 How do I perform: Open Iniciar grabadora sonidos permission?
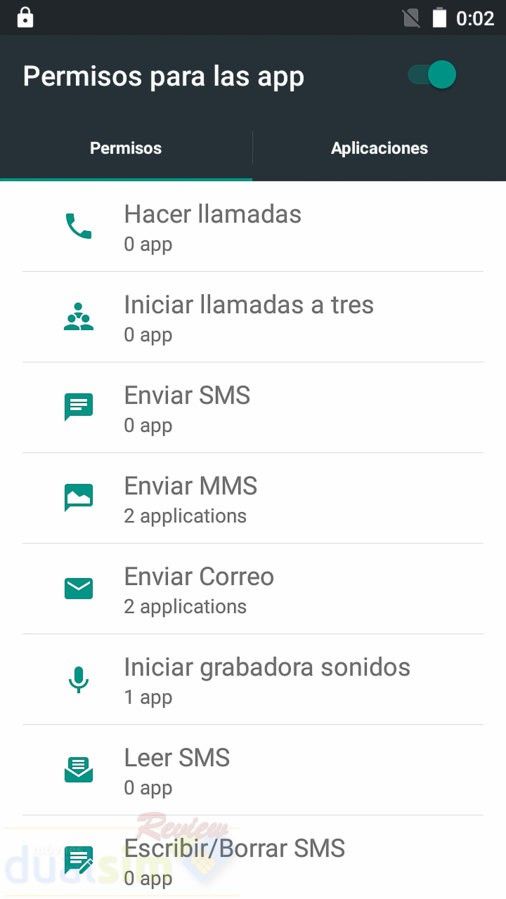tap(253, 679)
